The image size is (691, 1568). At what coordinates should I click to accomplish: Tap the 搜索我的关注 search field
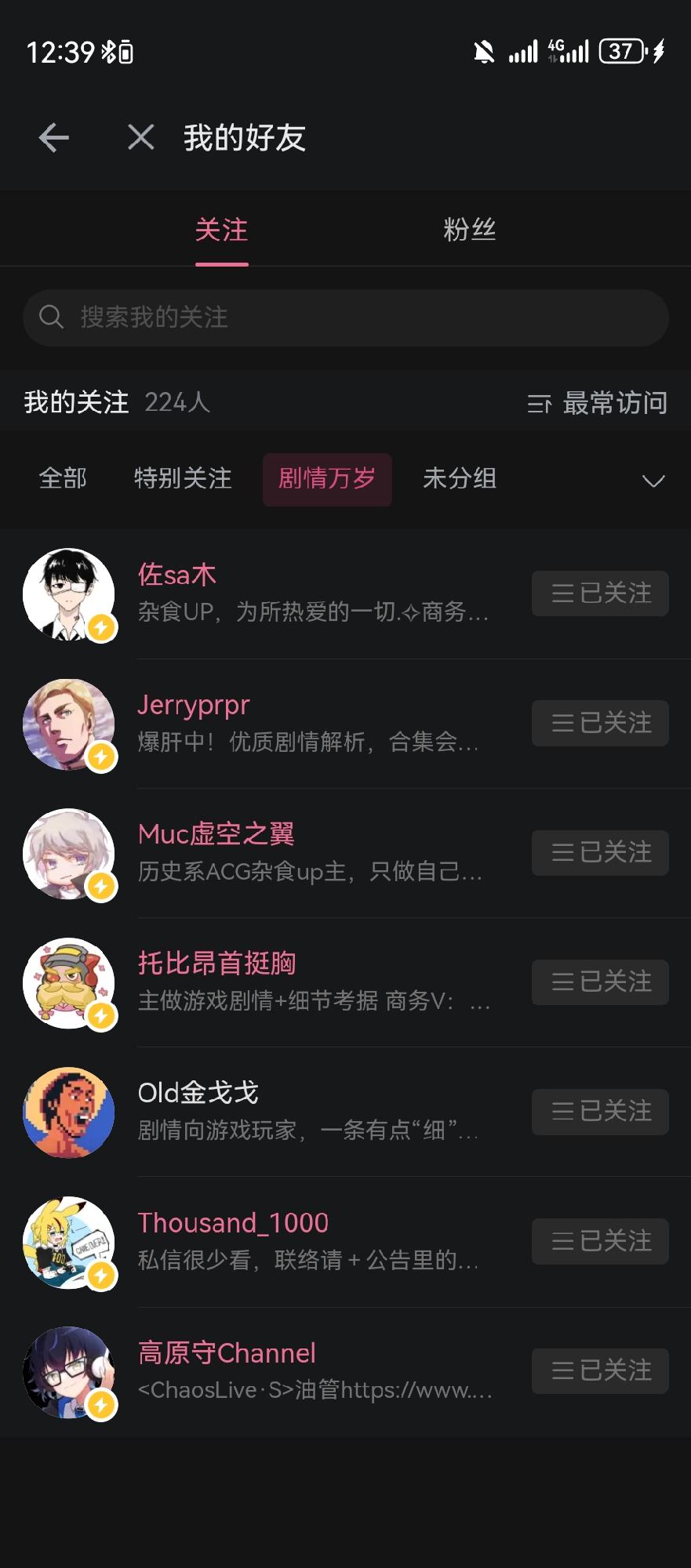[x=345, y=318]
